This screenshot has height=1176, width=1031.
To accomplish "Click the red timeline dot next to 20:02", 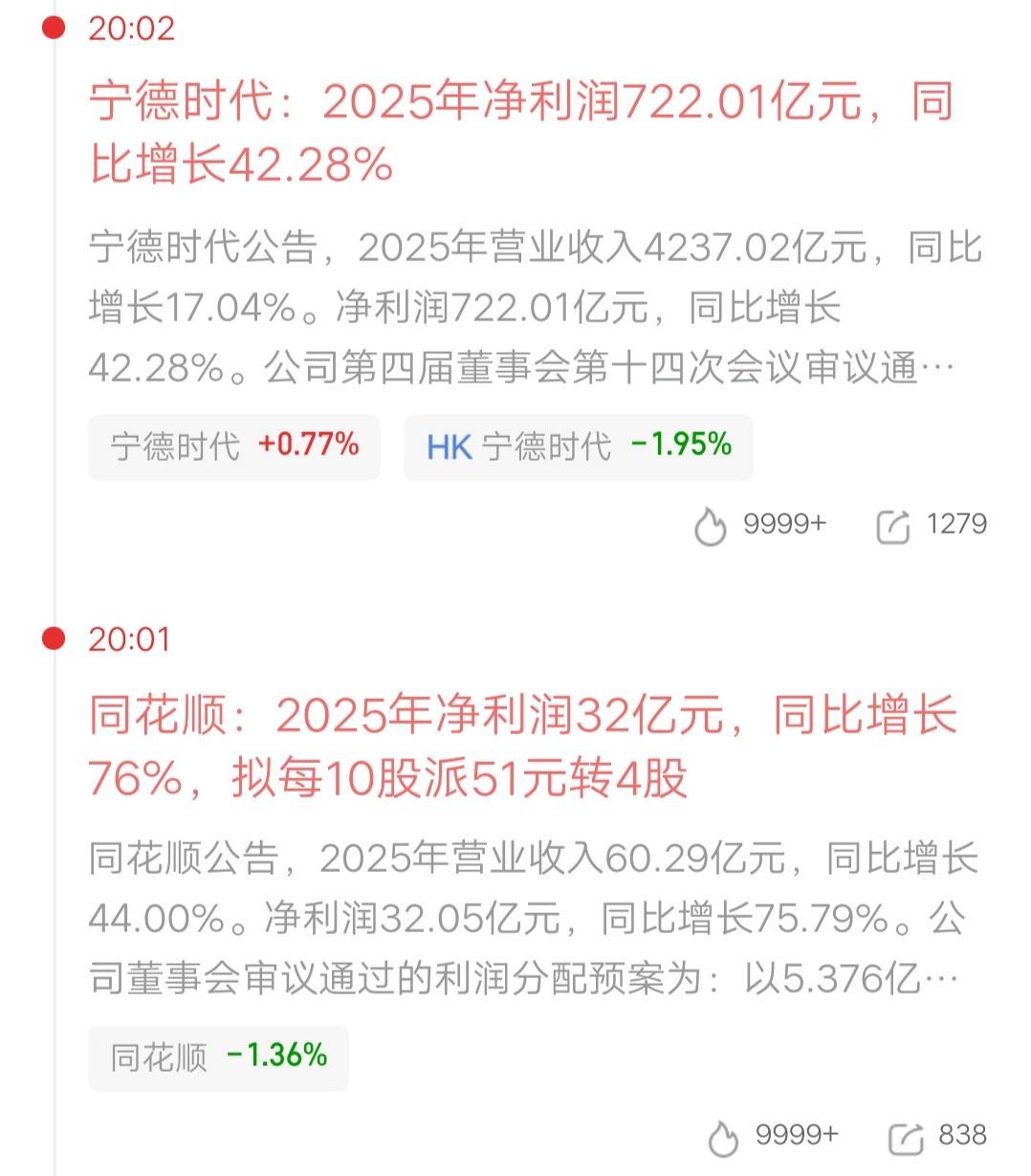I will pyautogui.click(x=54, y=30).
